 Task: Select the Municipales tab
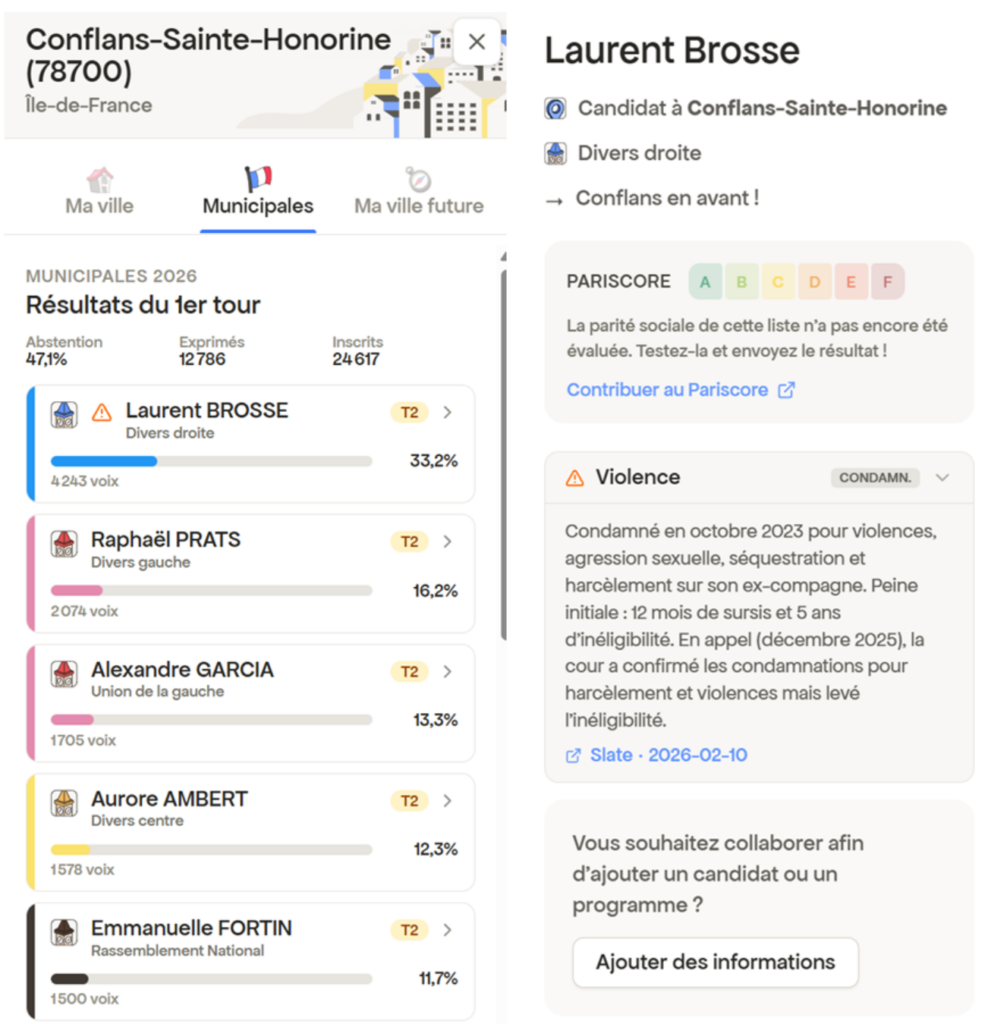pyautogui.click(x=258, y=193)
